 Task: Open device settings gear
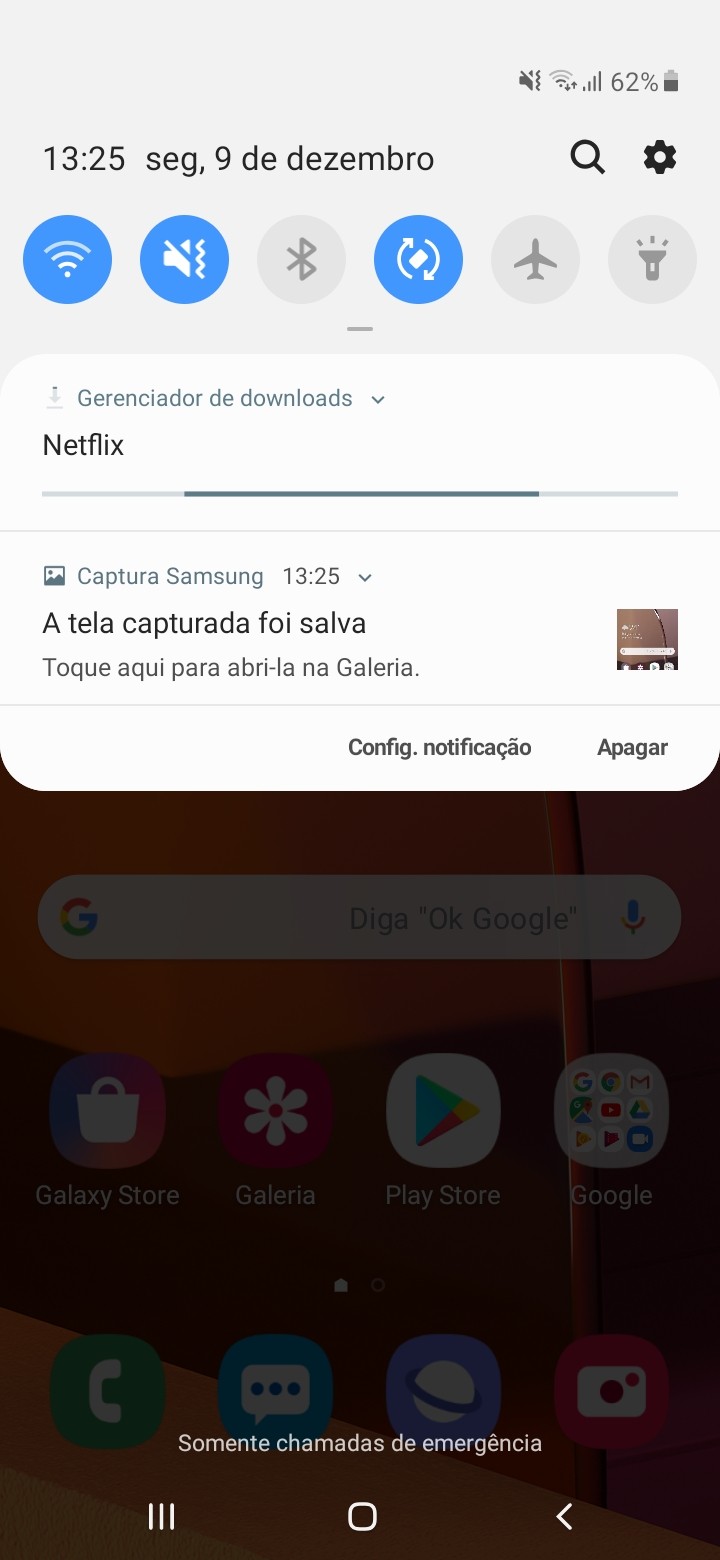[x=659, y=157]
